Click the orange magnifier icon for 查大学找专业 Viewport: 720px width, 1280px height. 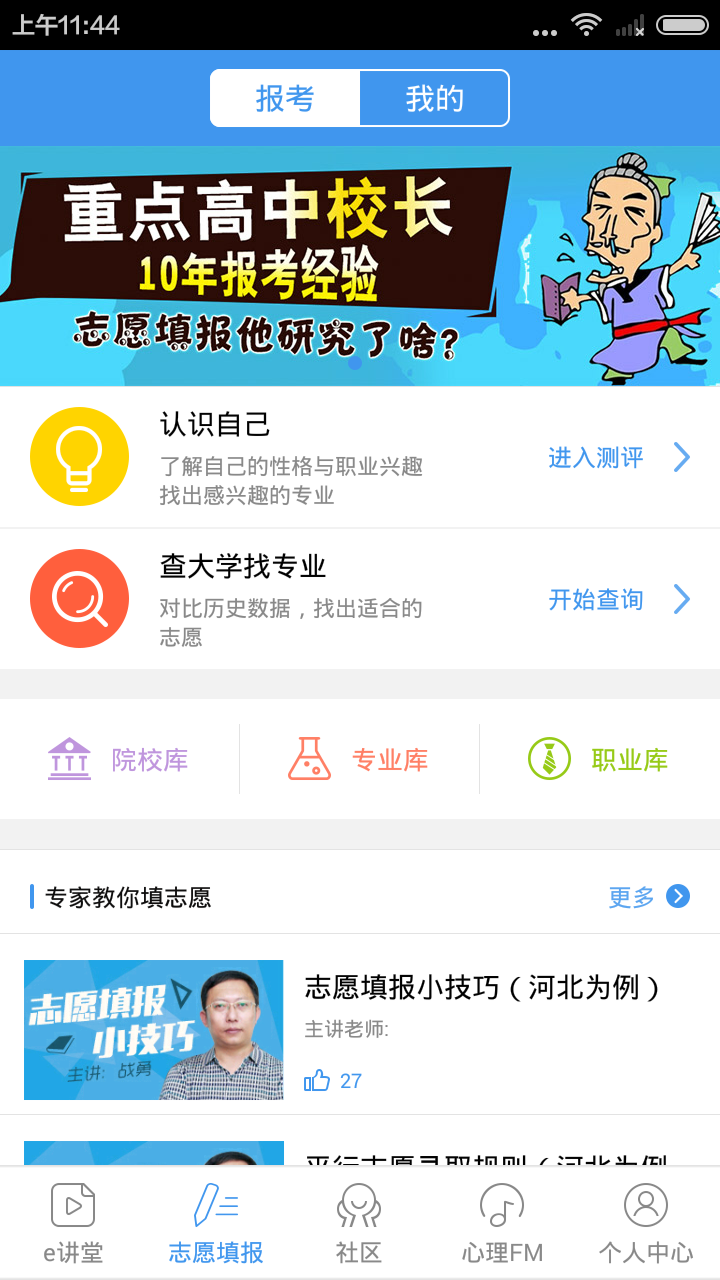point(79,598)
